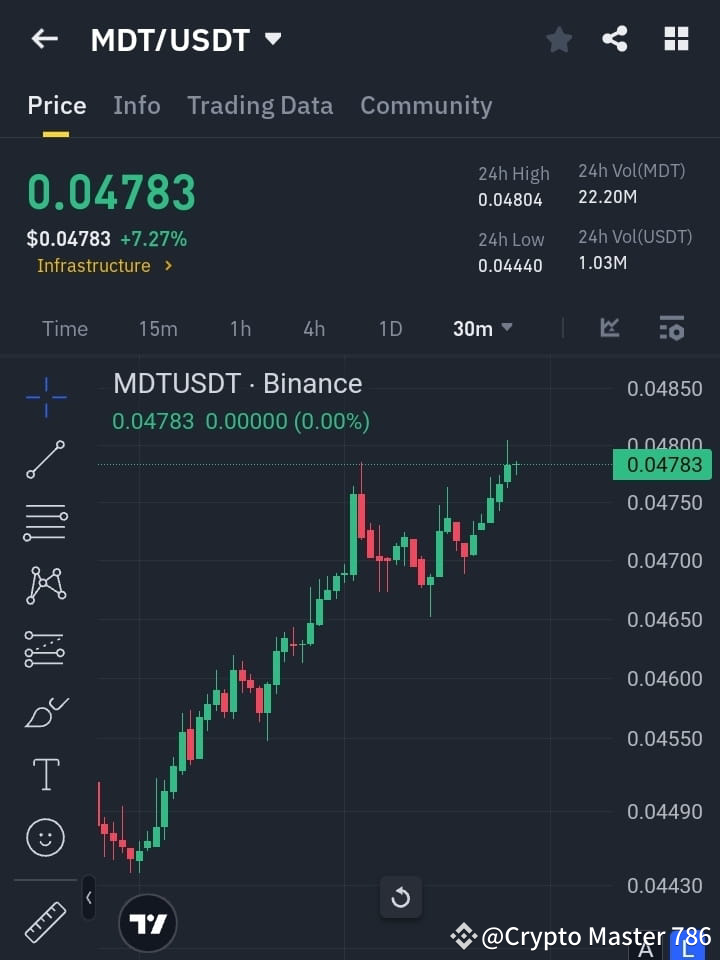Select the Trend Line drawing tool
Image resolution: width=720 pixels, height=960 pixels.
[45, 461]
